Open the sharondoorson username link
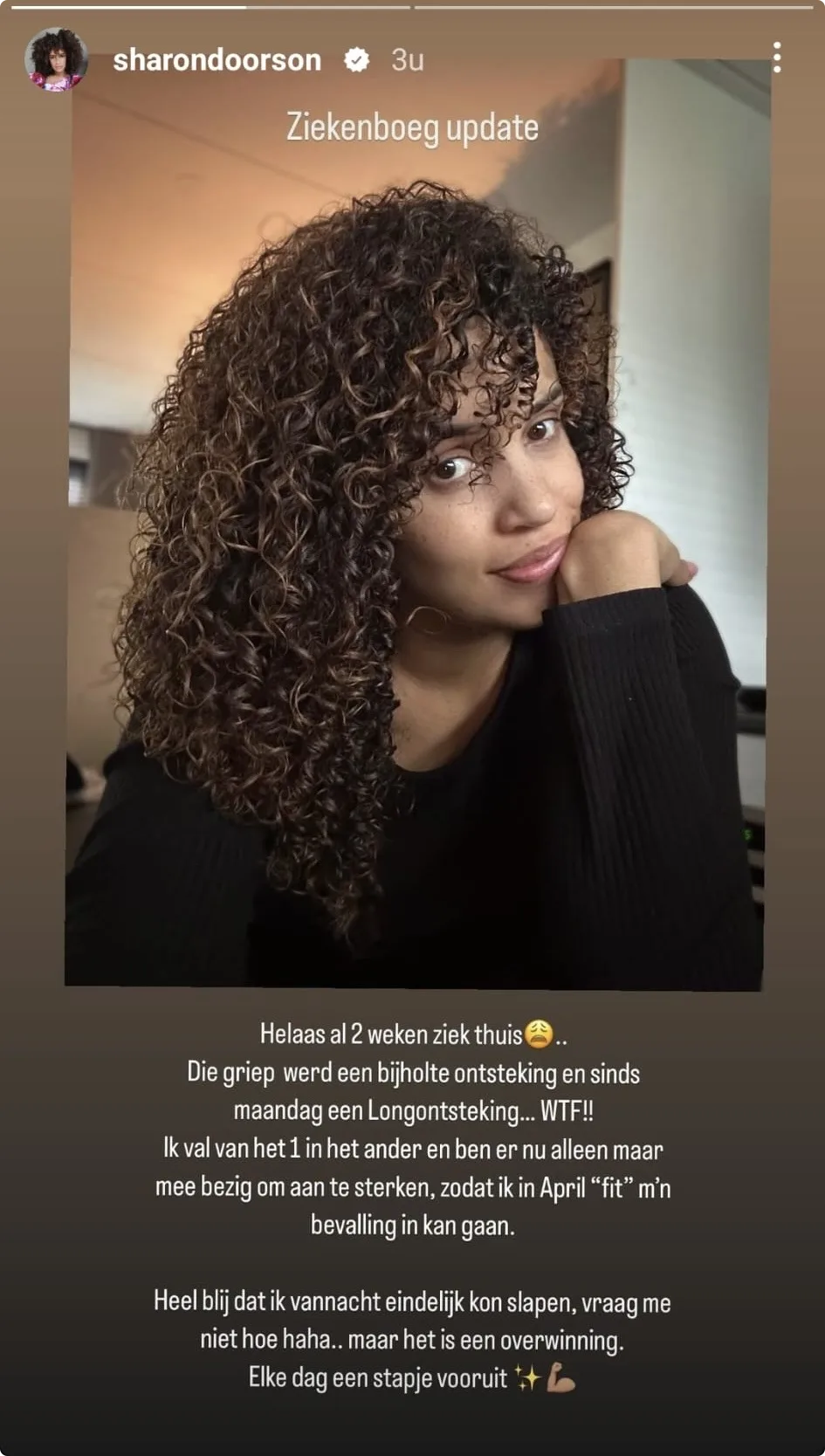This screenshot has width=825, height=1456. [217, 59]
